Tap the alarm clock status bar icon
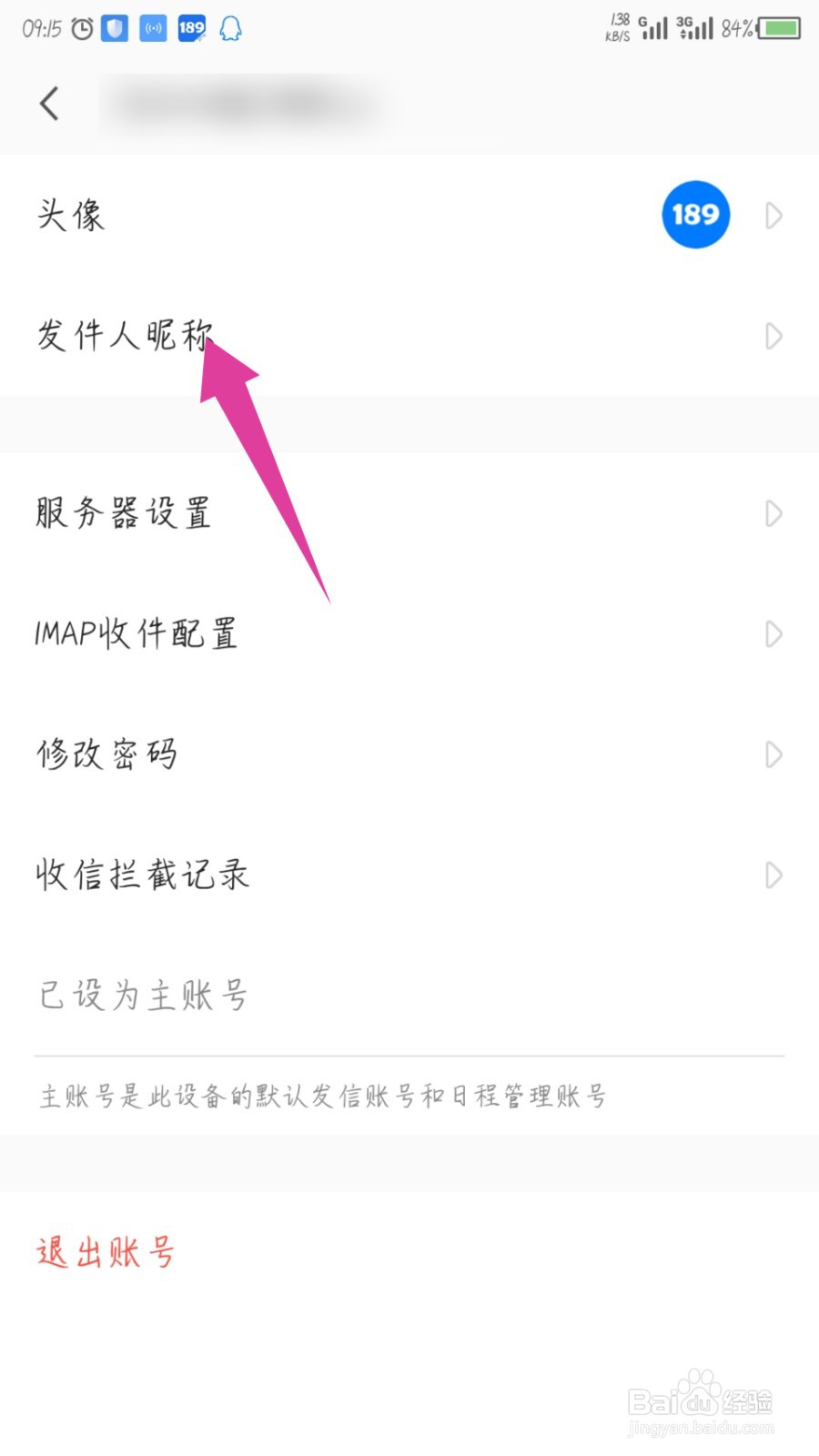 (81, 28)
